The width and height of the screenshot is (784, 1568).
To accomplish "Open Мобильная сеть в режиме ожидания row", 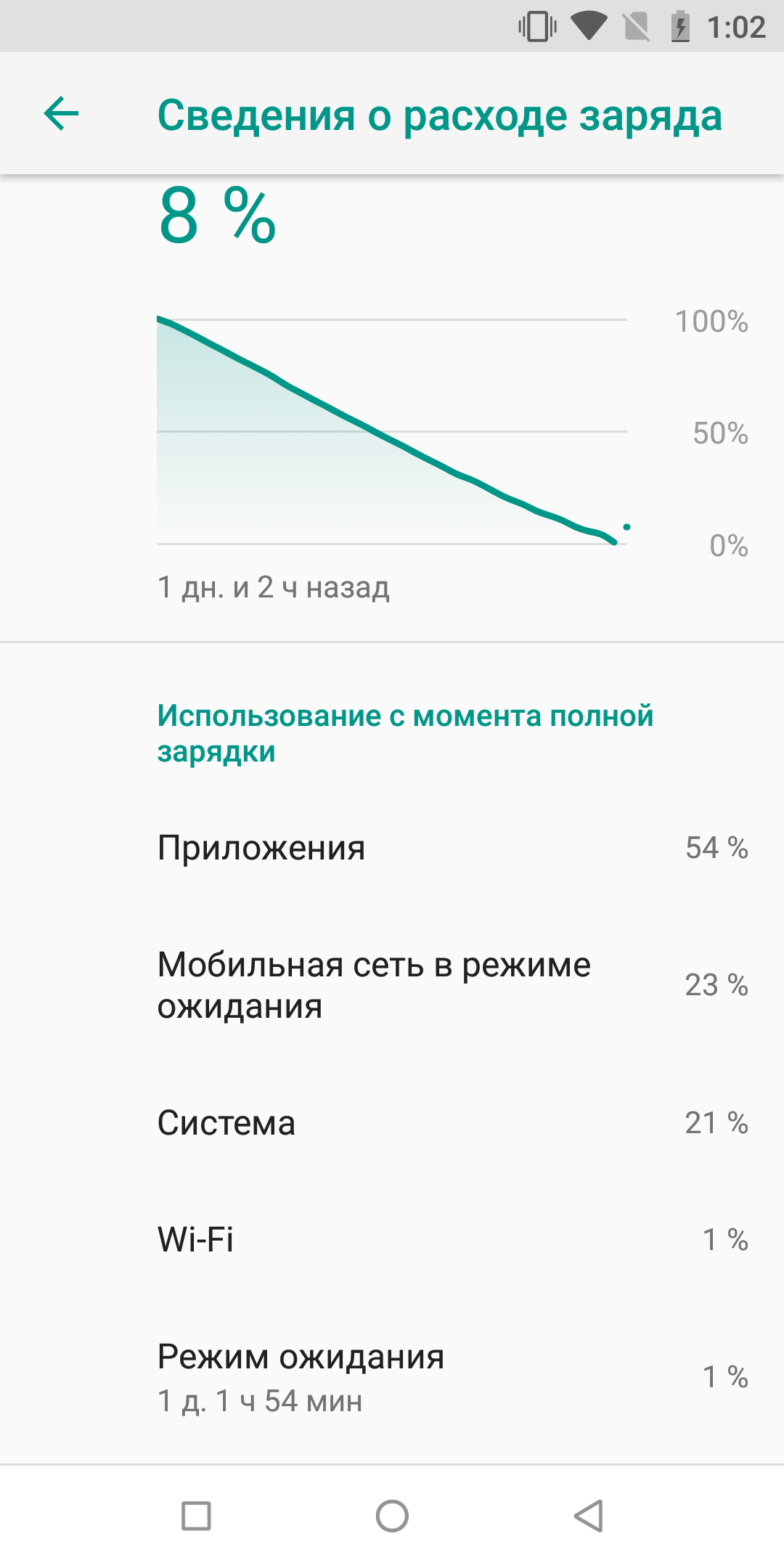I will click(x=392, y=985).
